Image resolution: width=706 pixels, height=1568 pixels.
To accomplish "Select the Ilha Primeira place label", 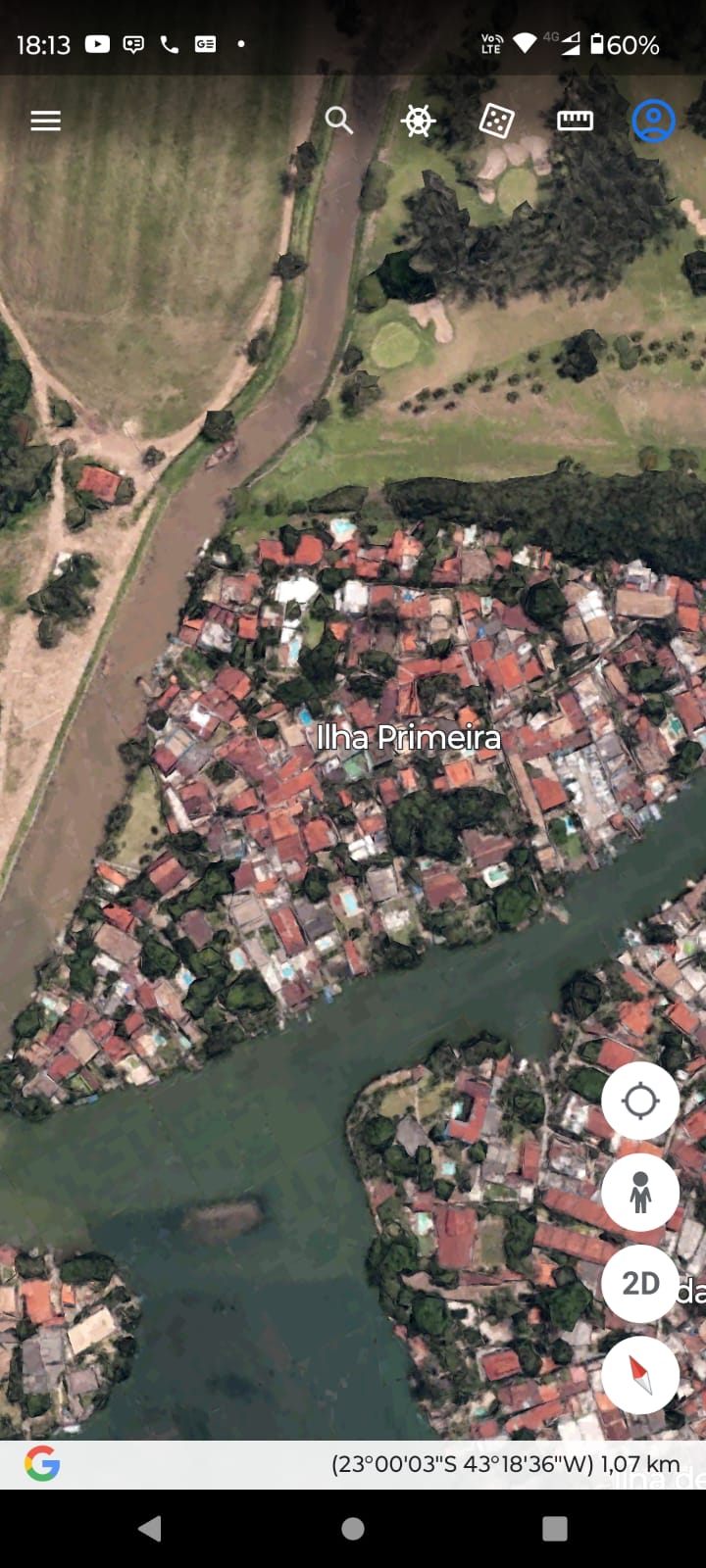I will pos(408,737).
